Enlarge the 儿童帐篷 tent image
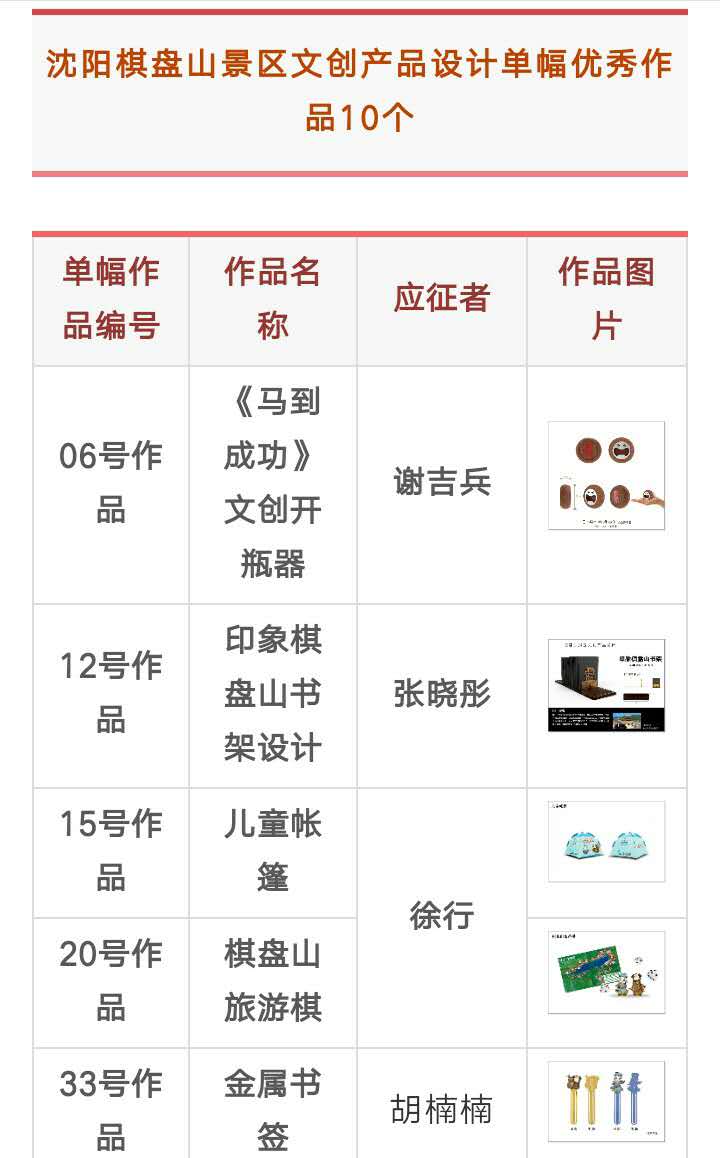This screenshot has width=720, height=1158. [x=606, y=841]
